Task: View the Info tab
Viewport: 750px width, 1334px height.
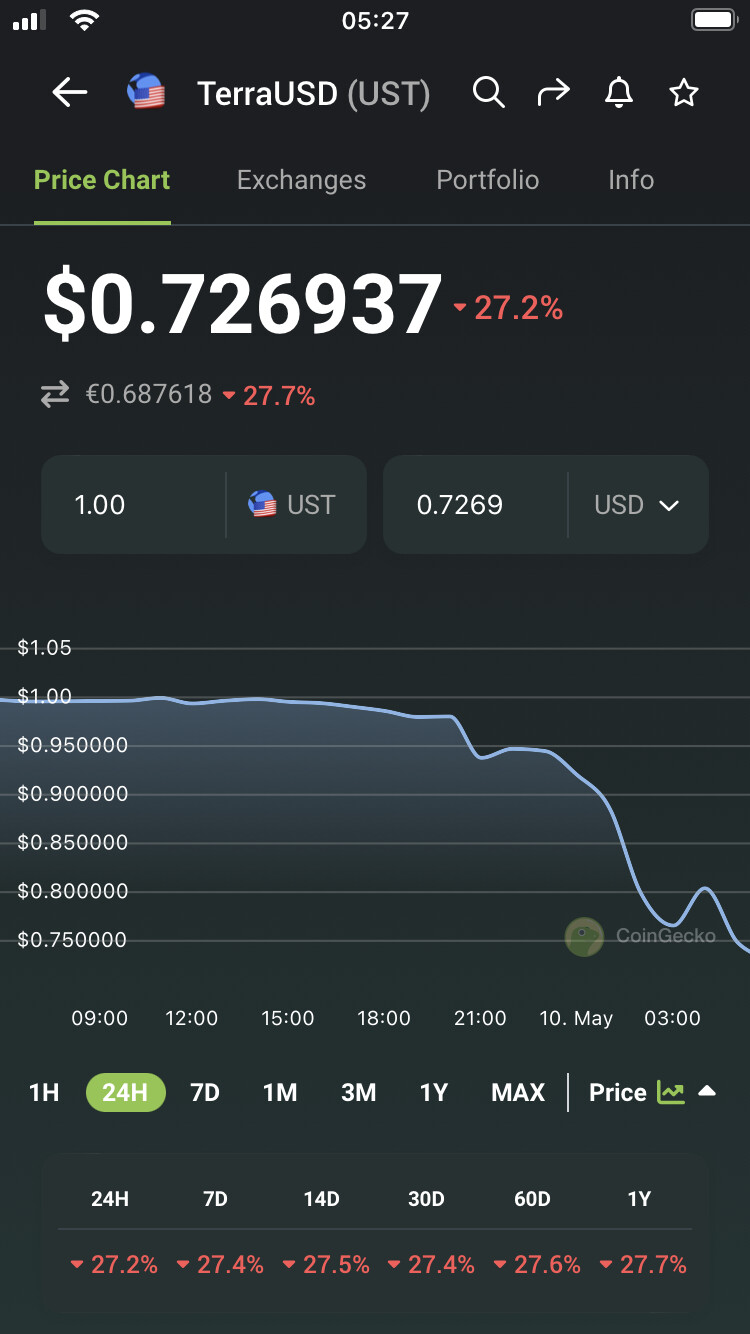Action: (x=631, y=180)
